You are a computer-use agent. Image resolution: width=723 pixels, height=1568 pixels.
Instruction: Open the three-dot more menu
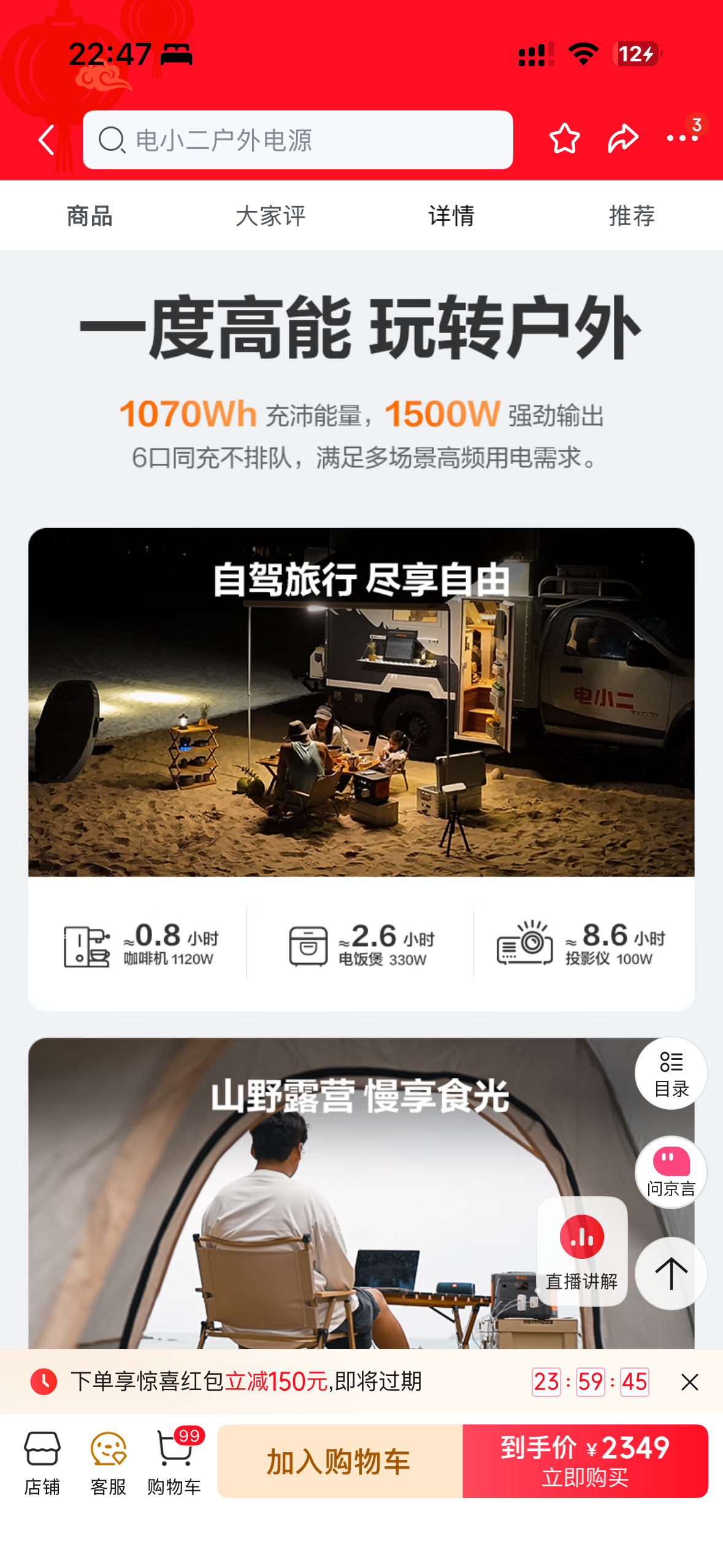(682, 139)
